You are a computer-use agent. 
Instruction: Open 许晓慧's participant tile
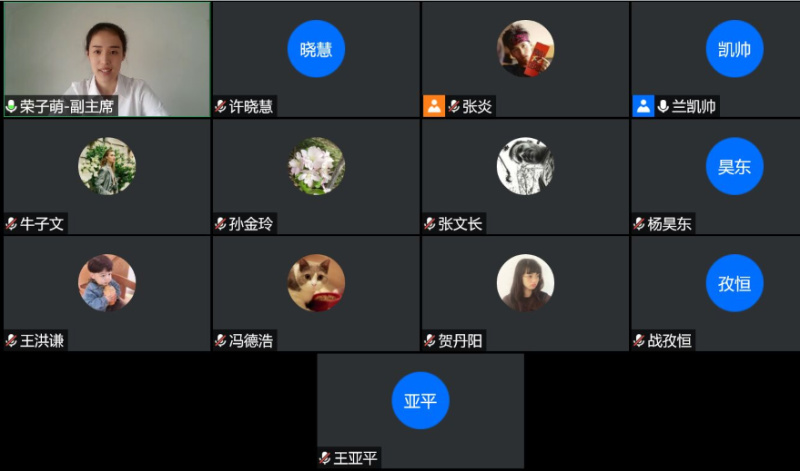(x=316, y=59)
